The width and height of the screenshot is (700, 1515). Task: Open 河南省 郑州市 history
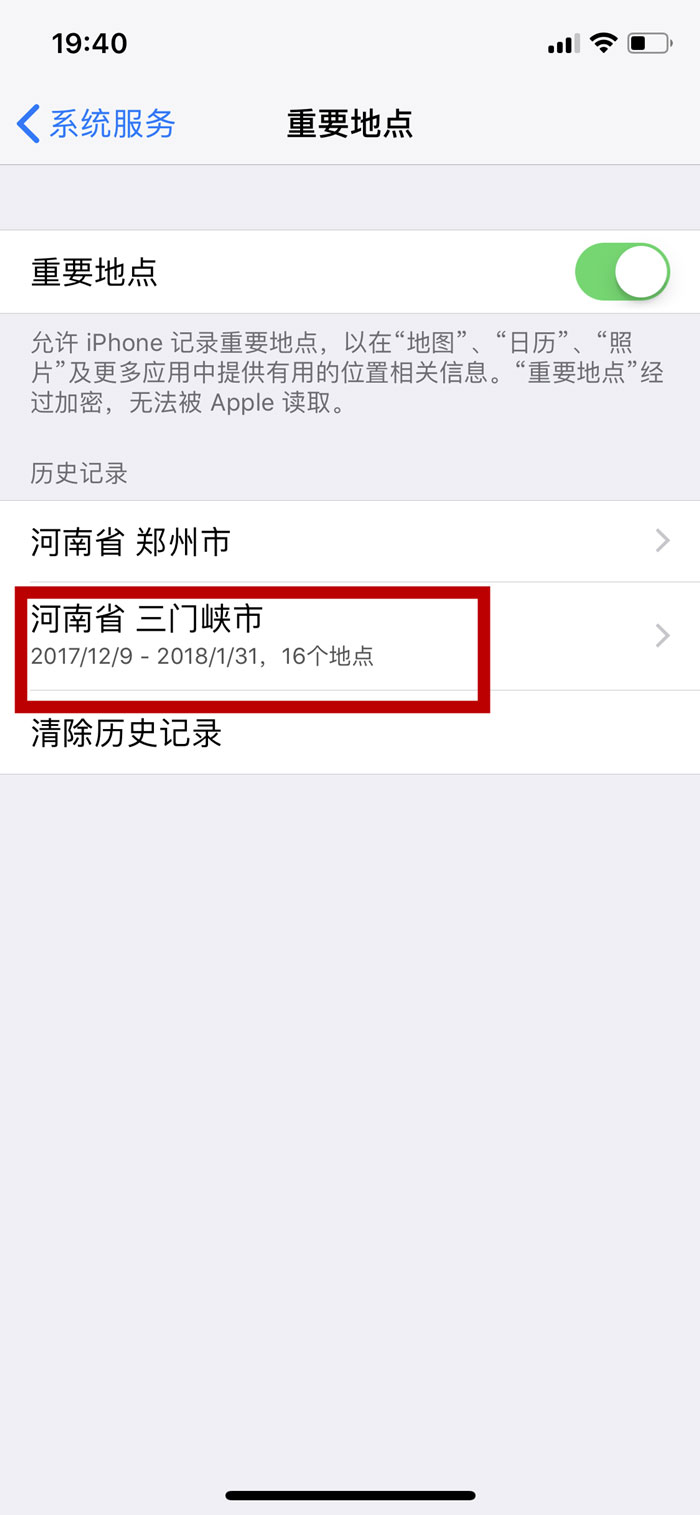(350, 542)
